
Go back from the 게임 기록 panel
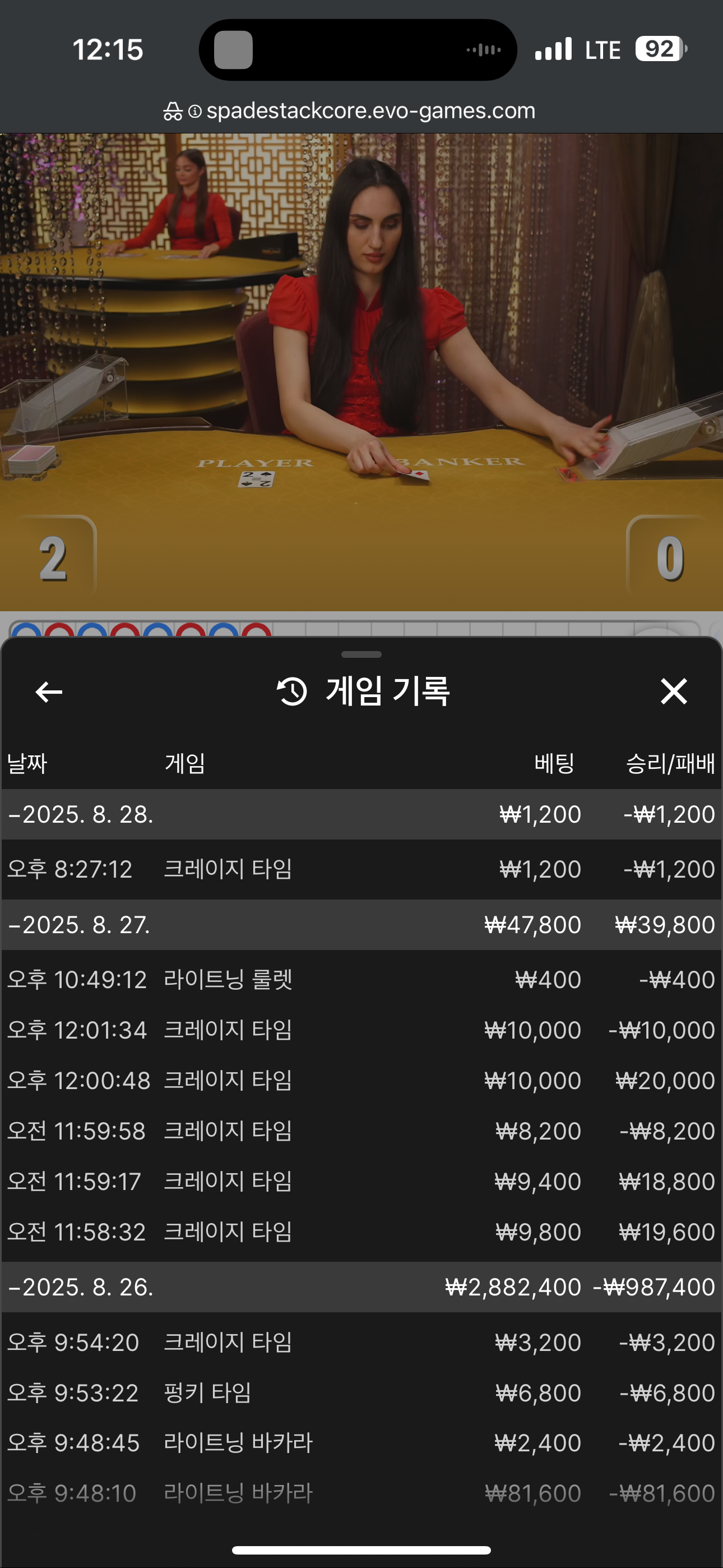point(49,691)
